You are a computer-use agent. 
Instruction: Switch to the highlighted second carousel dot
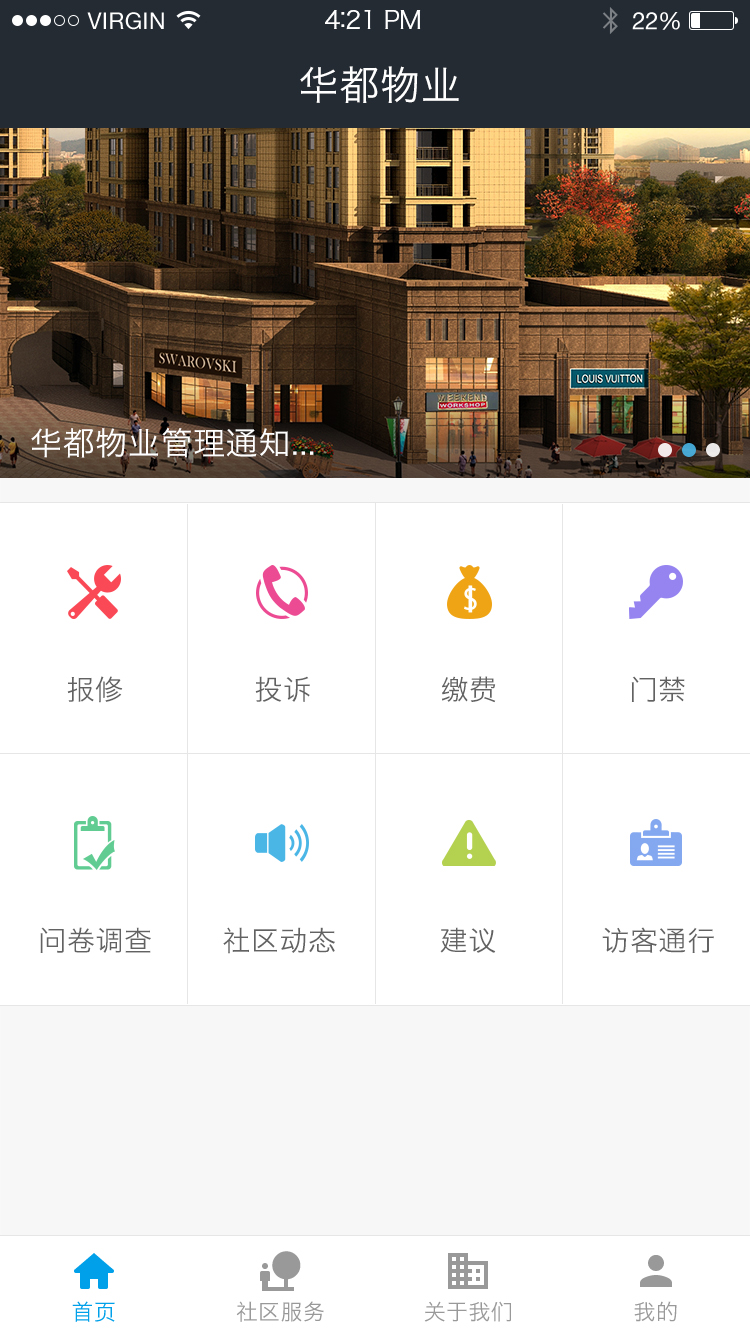(688, 450)
